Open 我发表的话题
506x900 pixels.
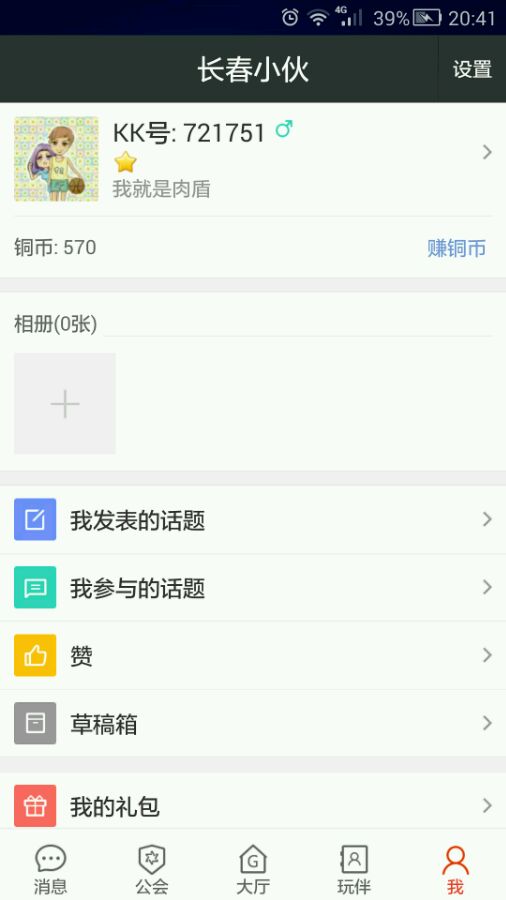(253, 520)
